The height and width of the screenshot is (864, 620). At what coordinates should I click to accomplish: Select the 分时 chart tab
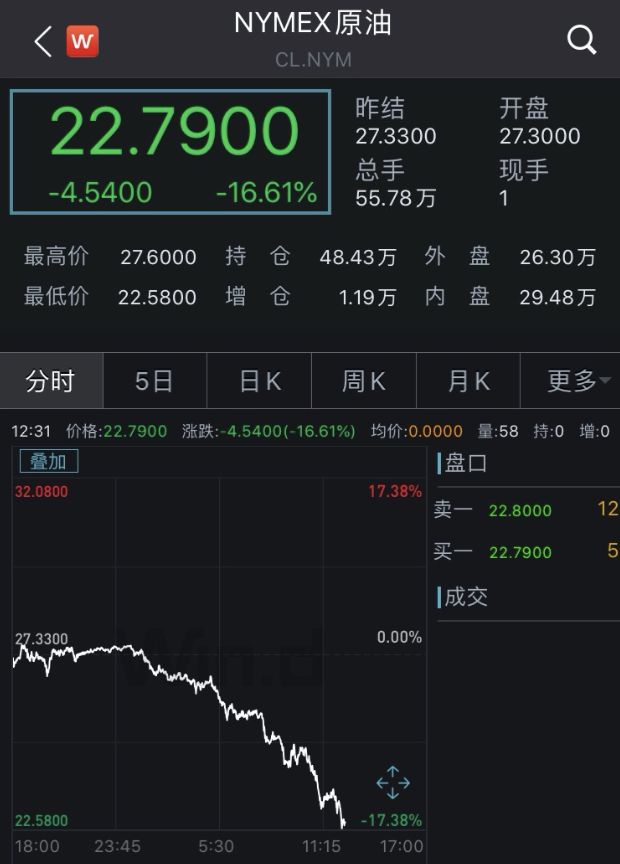(51, 381)
